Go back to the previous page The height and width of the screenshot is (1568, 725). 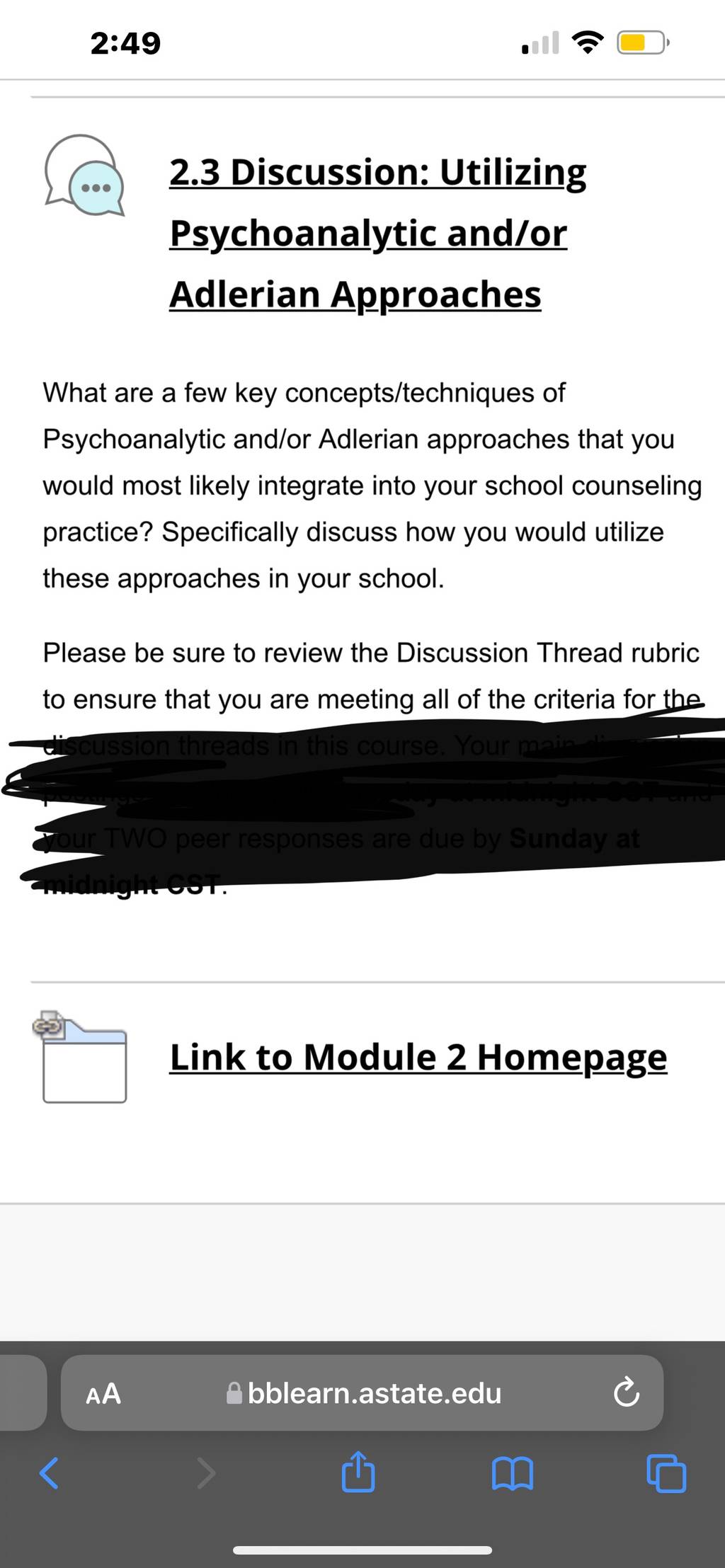click(48, 1473)
